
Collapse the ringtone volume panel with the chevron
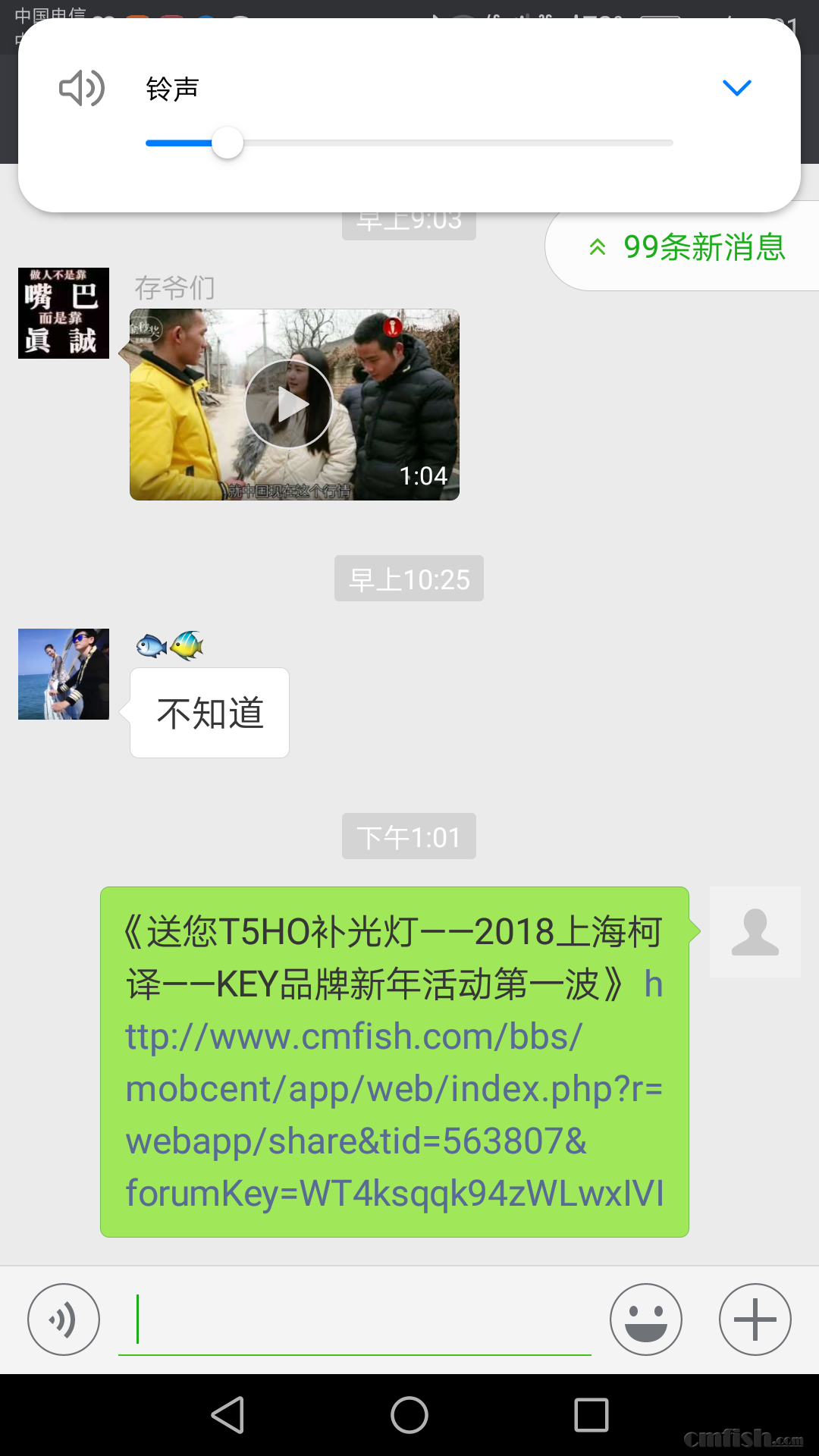[x=736, y=86]
